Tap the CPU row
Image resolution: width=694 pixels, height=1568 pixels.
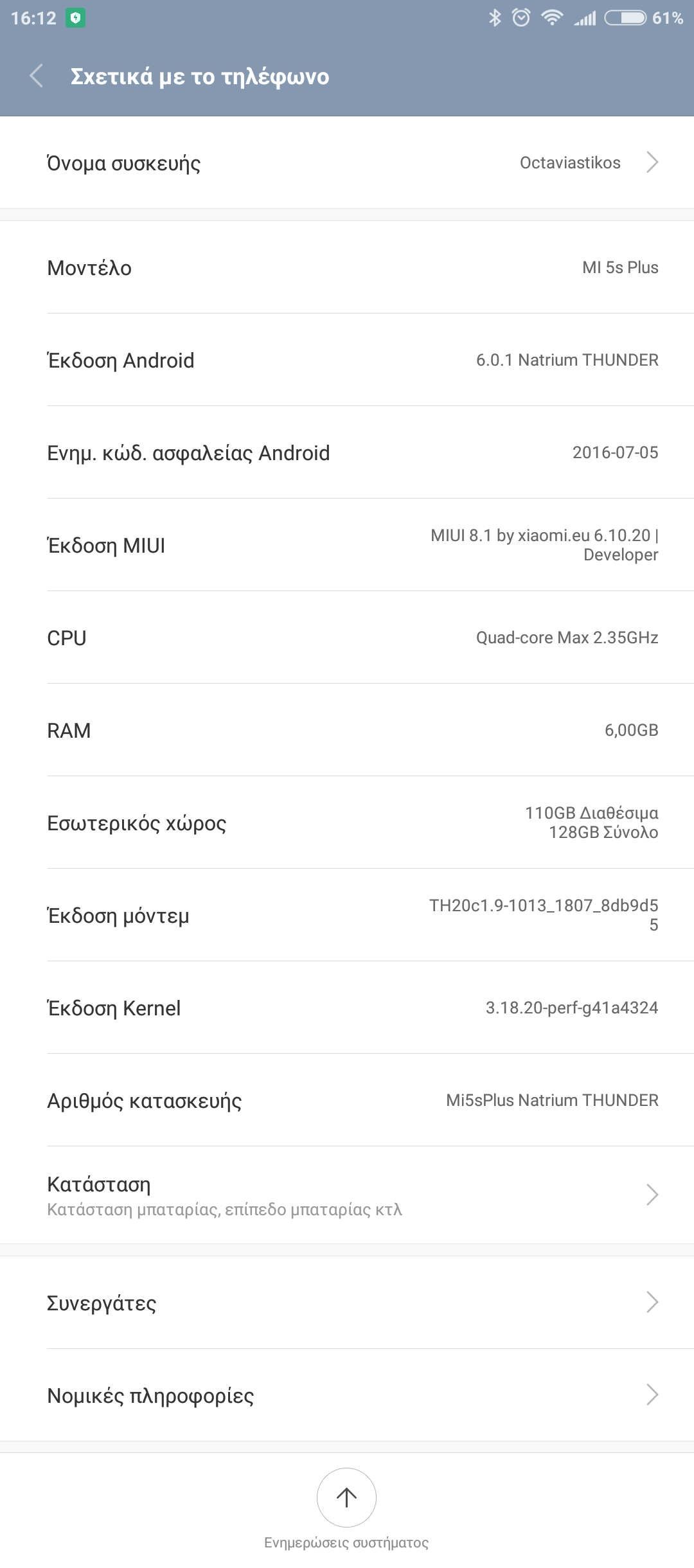click(x=347, y=637)
